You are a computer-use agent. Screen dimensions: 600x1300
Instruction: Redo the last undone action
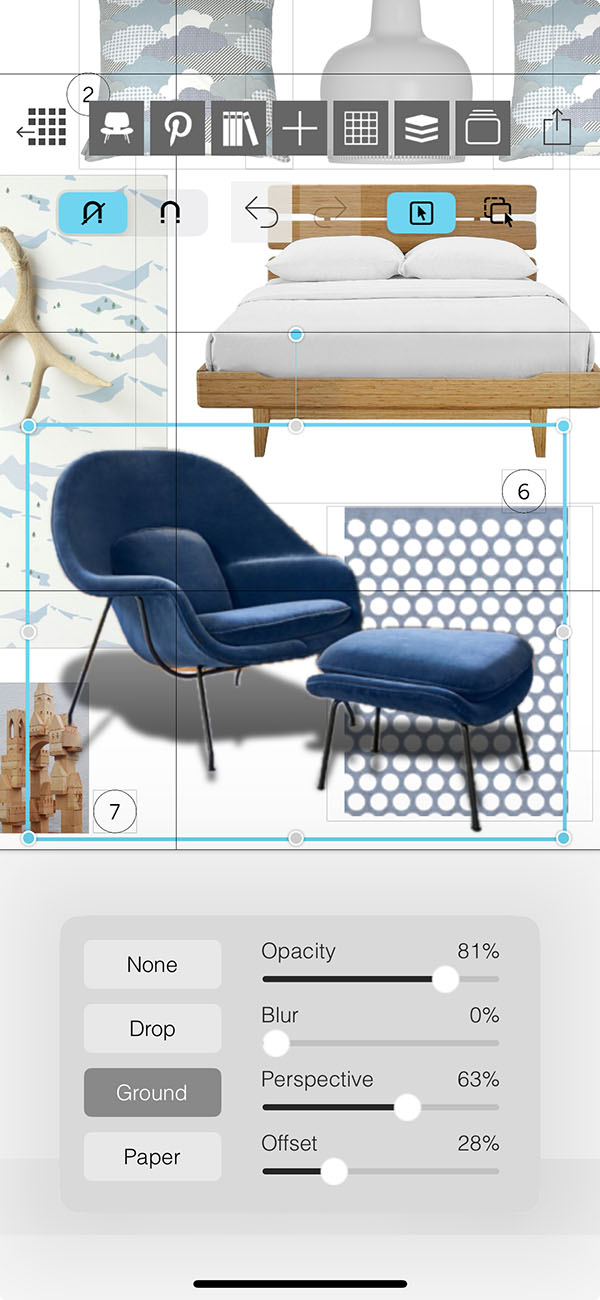click(x=330, y=213)
